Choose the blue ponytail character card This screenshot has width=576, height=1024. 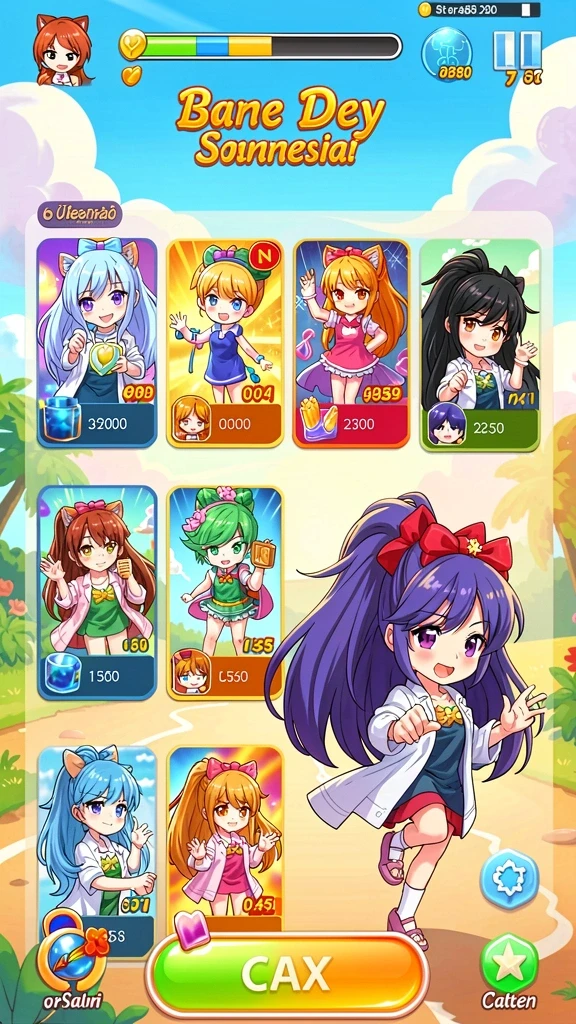pyautogui.click(x=97, y=849)
